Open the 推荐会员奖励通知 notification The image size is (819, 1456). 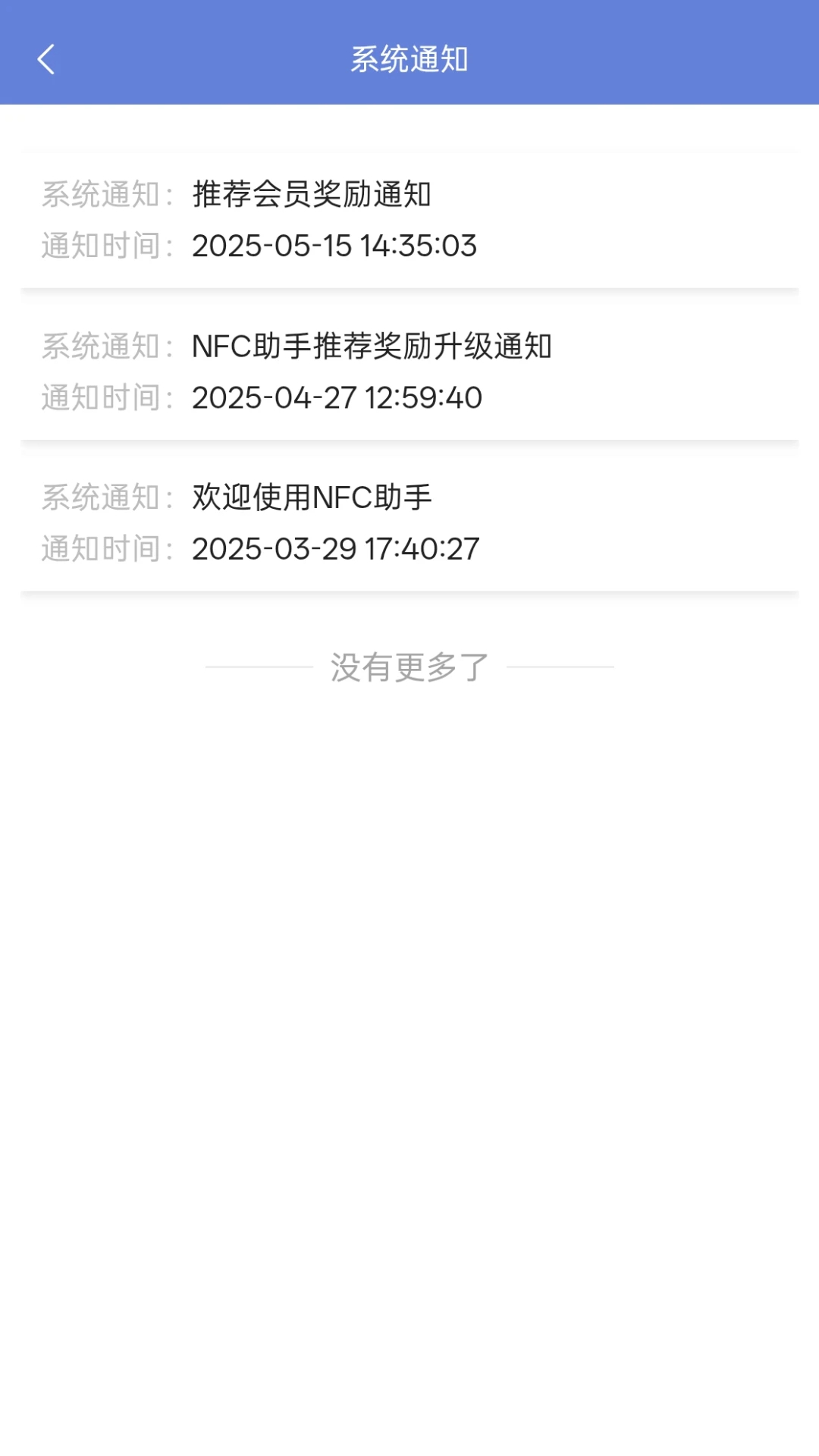(x=312, y=194)
